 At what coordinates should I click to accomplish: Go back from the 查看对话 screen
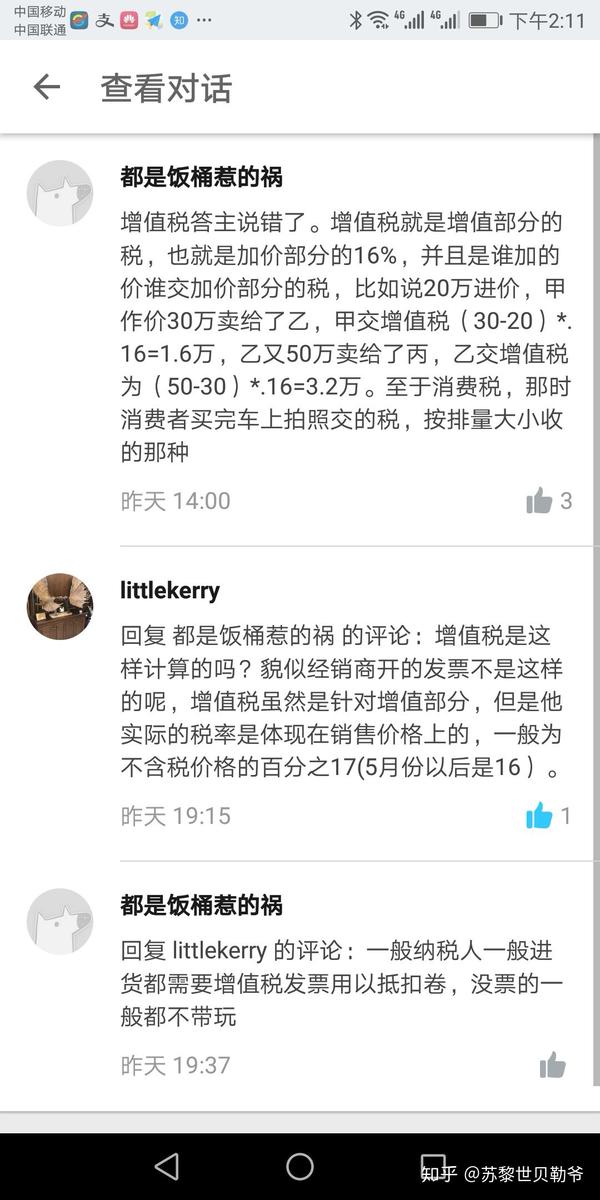coord(46,88)
